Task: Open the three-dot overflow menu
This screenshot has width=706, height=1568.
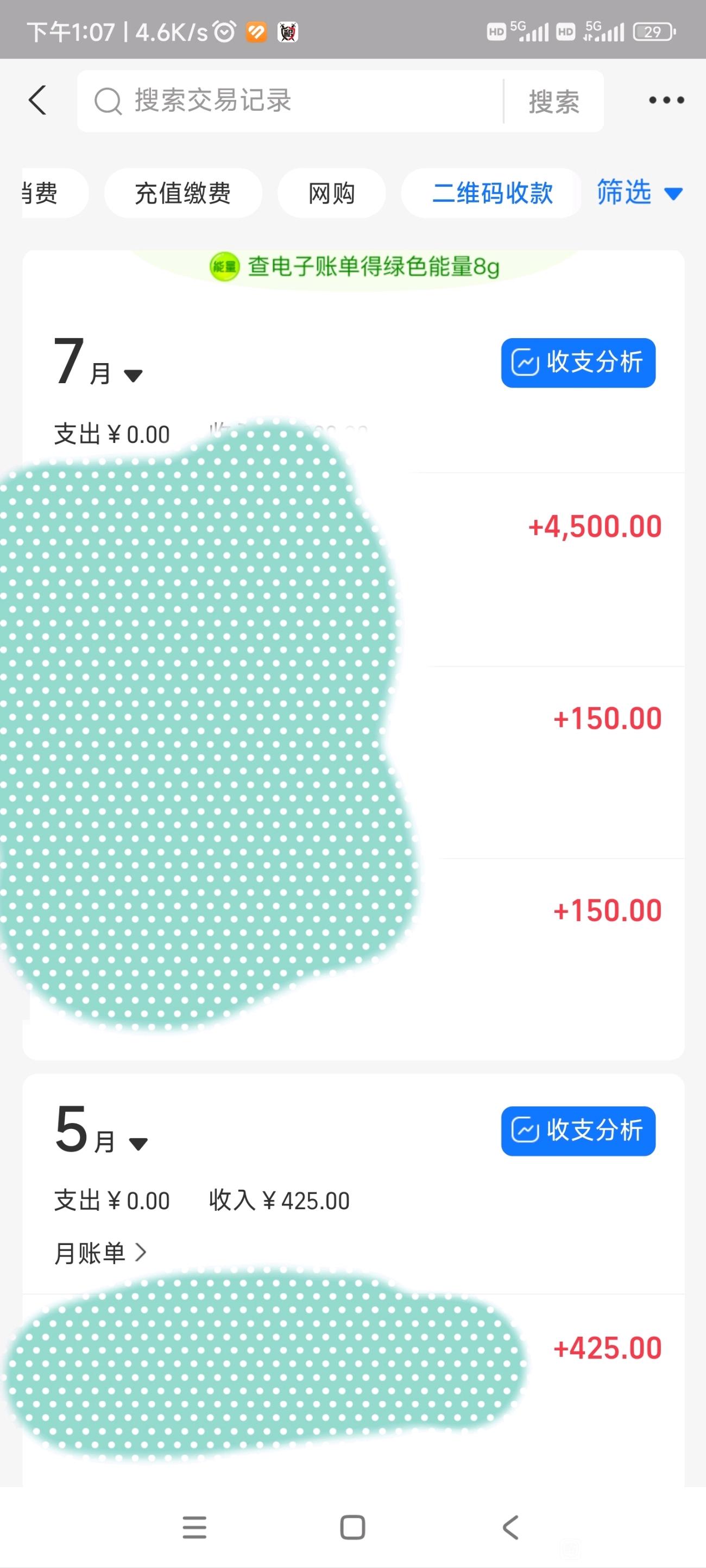Action: tap(666, 100)
